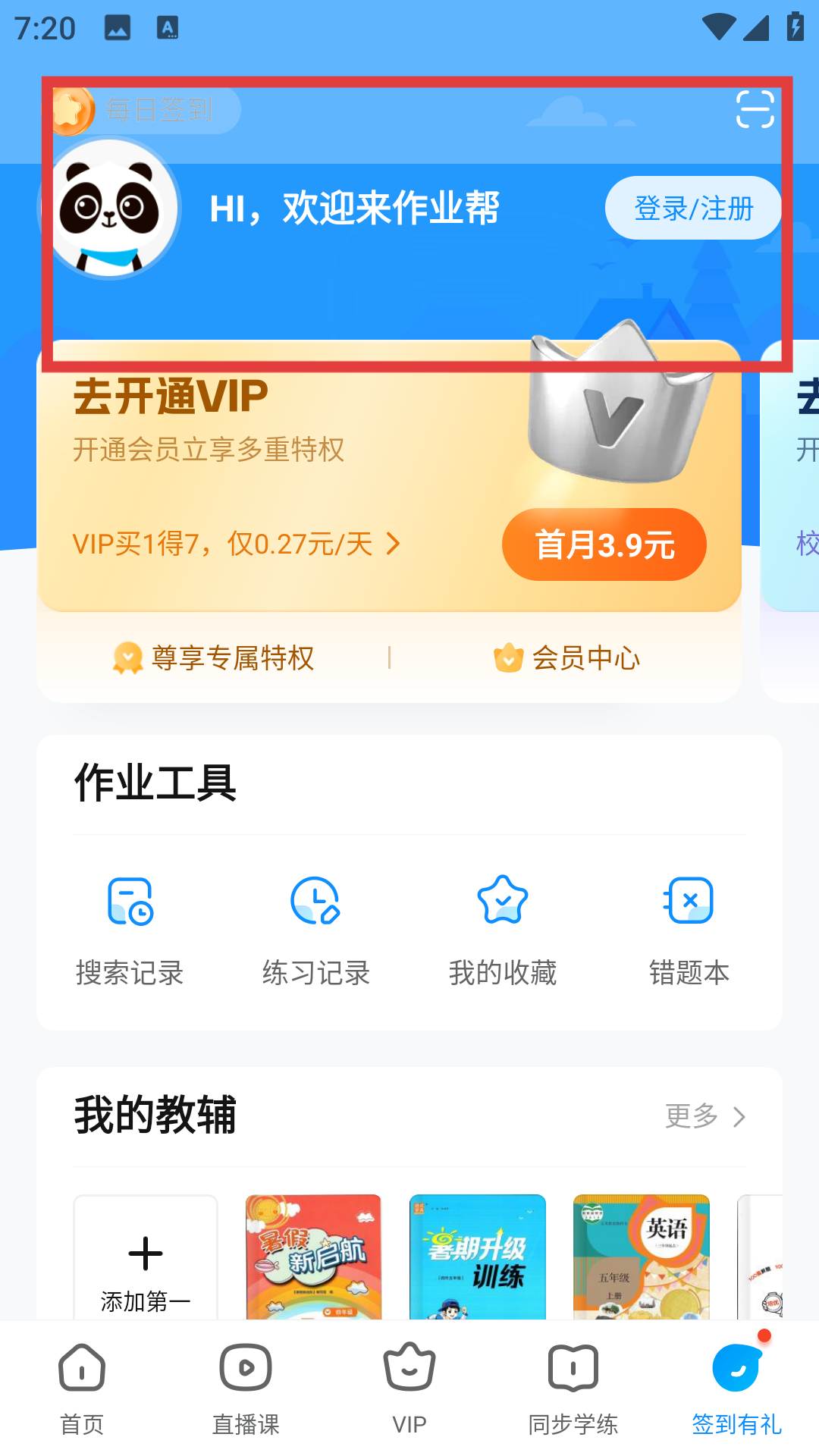Tap the 每日签到 daily check-in chip
Viewport: 819px width, 1456px height.
coord(144,111)
